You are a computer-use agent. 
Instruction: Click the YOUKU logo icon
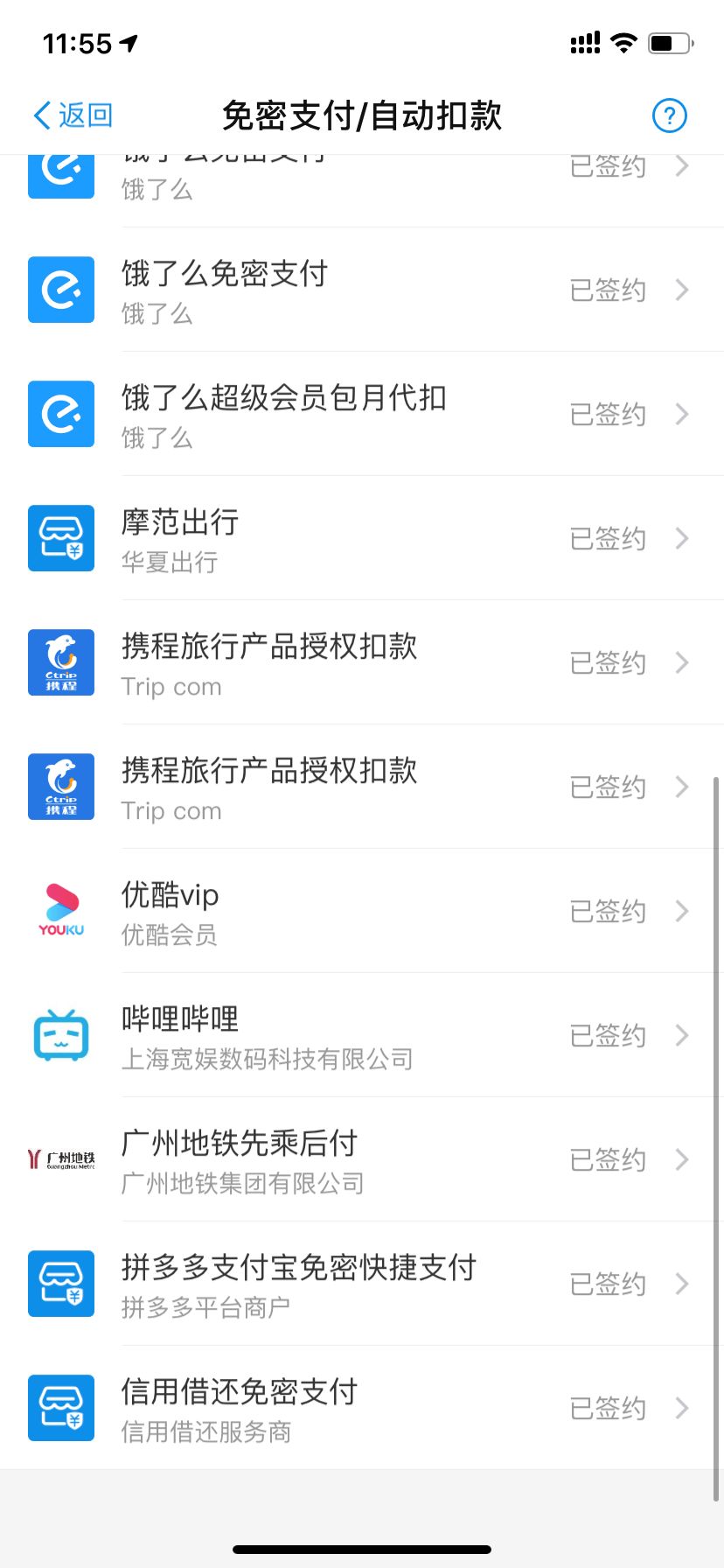pos(60,910)
